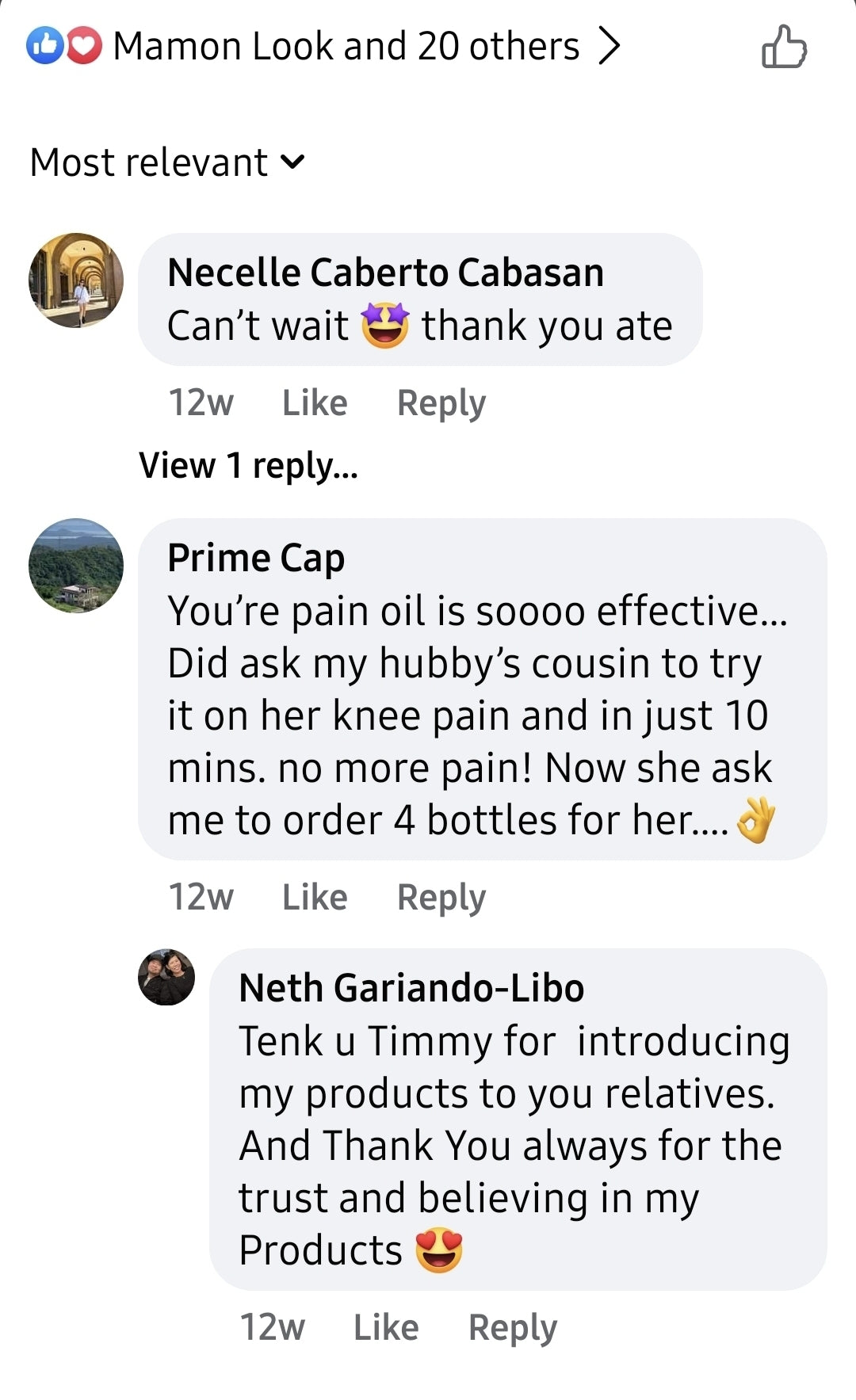
Task: Click the 12w timestamp on Prime Cap's comment
Action: (x=202, y=896)
